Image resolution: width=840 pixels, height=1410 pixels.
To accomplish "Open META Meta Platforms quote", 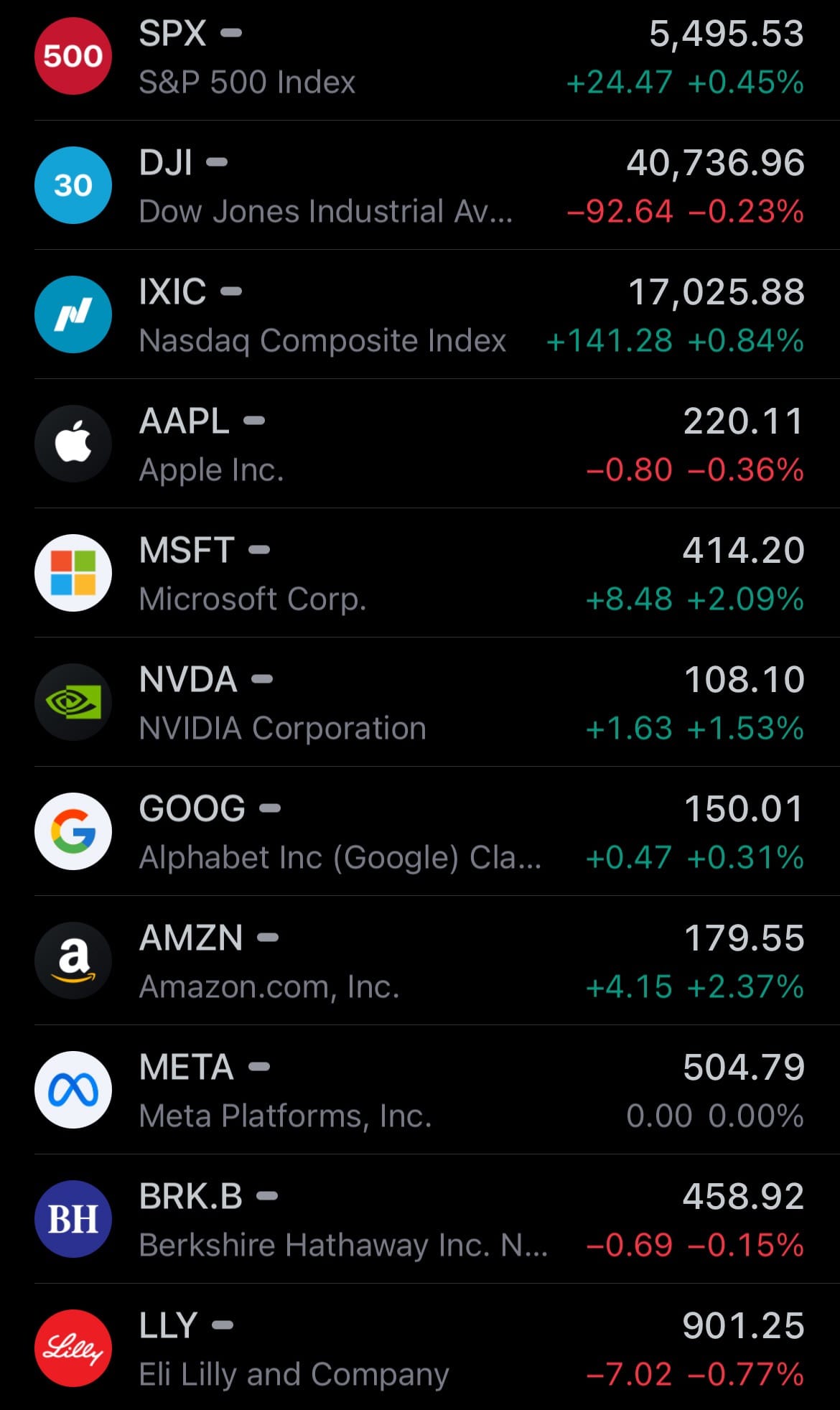I will (420, 1091).
